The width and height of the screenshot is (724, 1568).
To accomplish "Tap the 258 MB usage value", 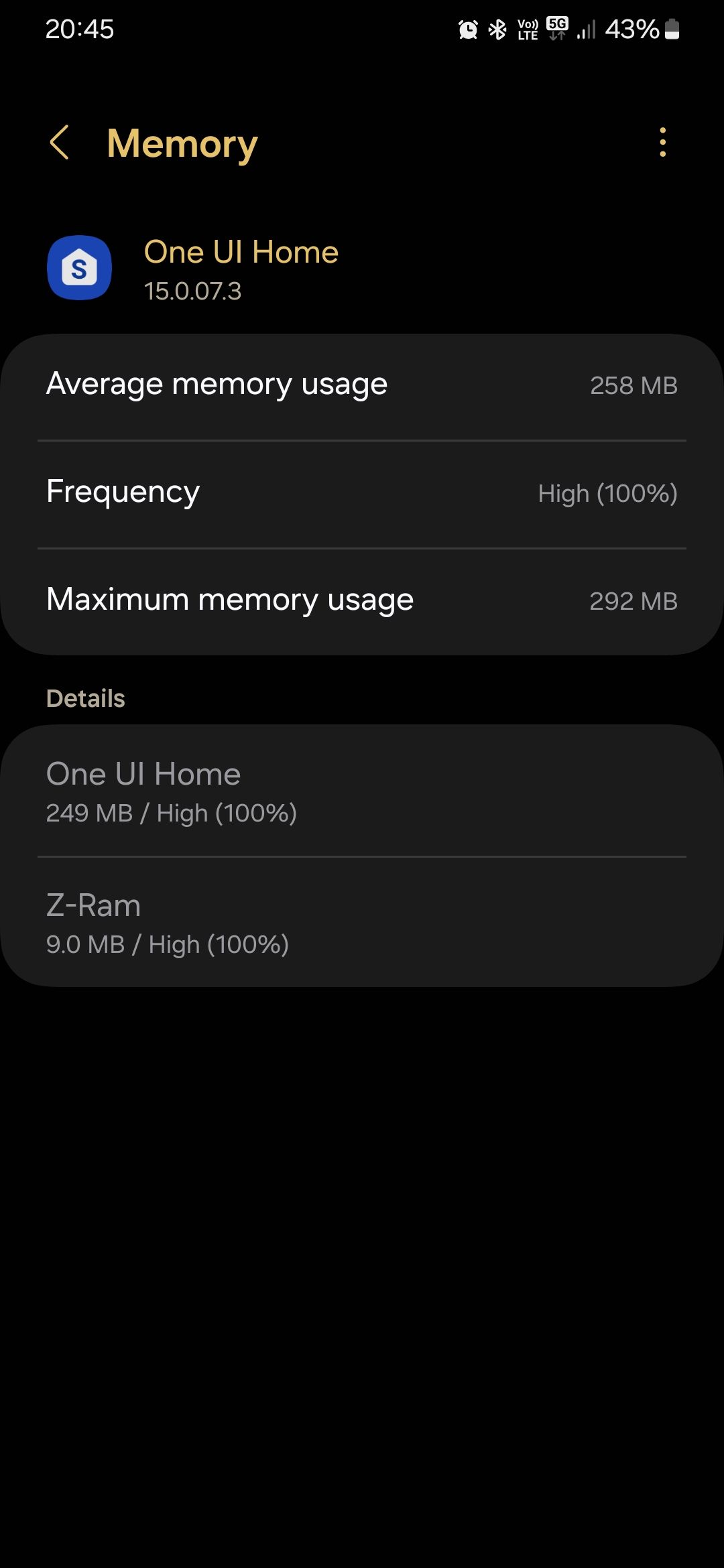I will point(634,385).
